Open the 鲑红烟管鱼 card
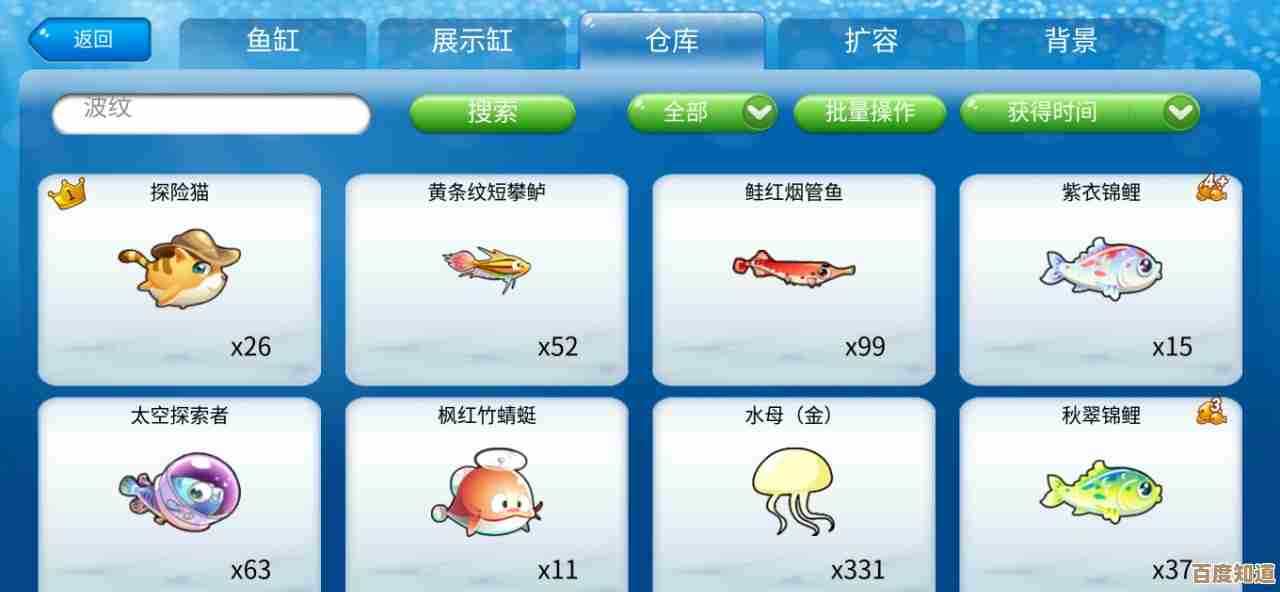Viewport: 1280px width, 592px height. click(794, 279)
